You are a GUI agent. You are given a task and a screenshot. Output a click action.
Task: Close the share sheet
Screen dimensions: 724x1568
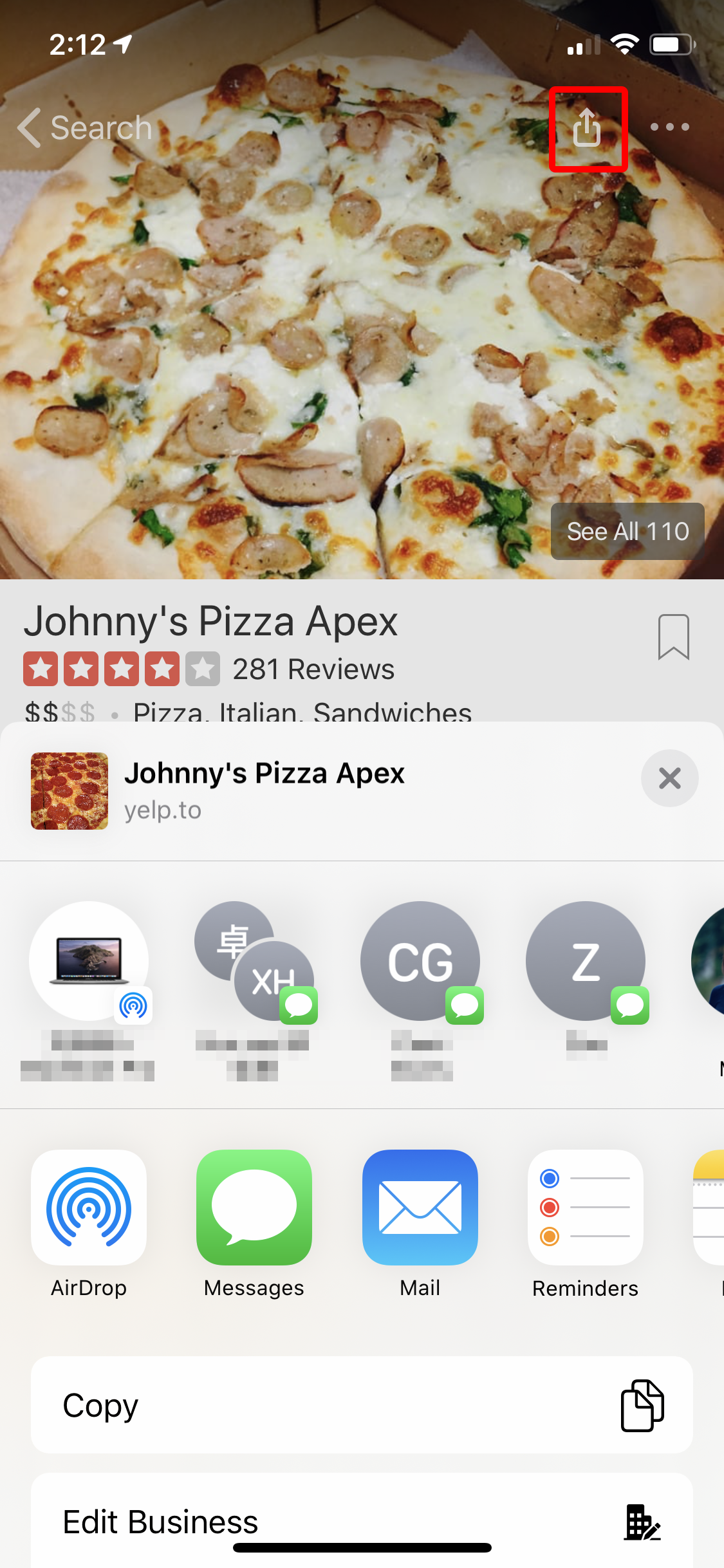tap(669, 778)
